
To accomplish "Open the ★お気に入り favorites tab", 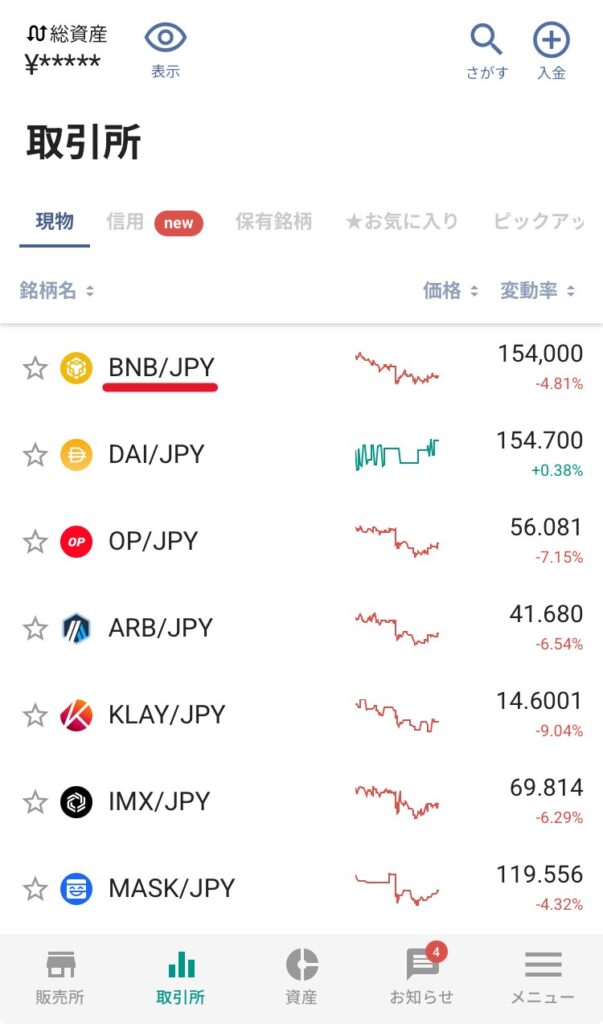I will click(402, 222).
